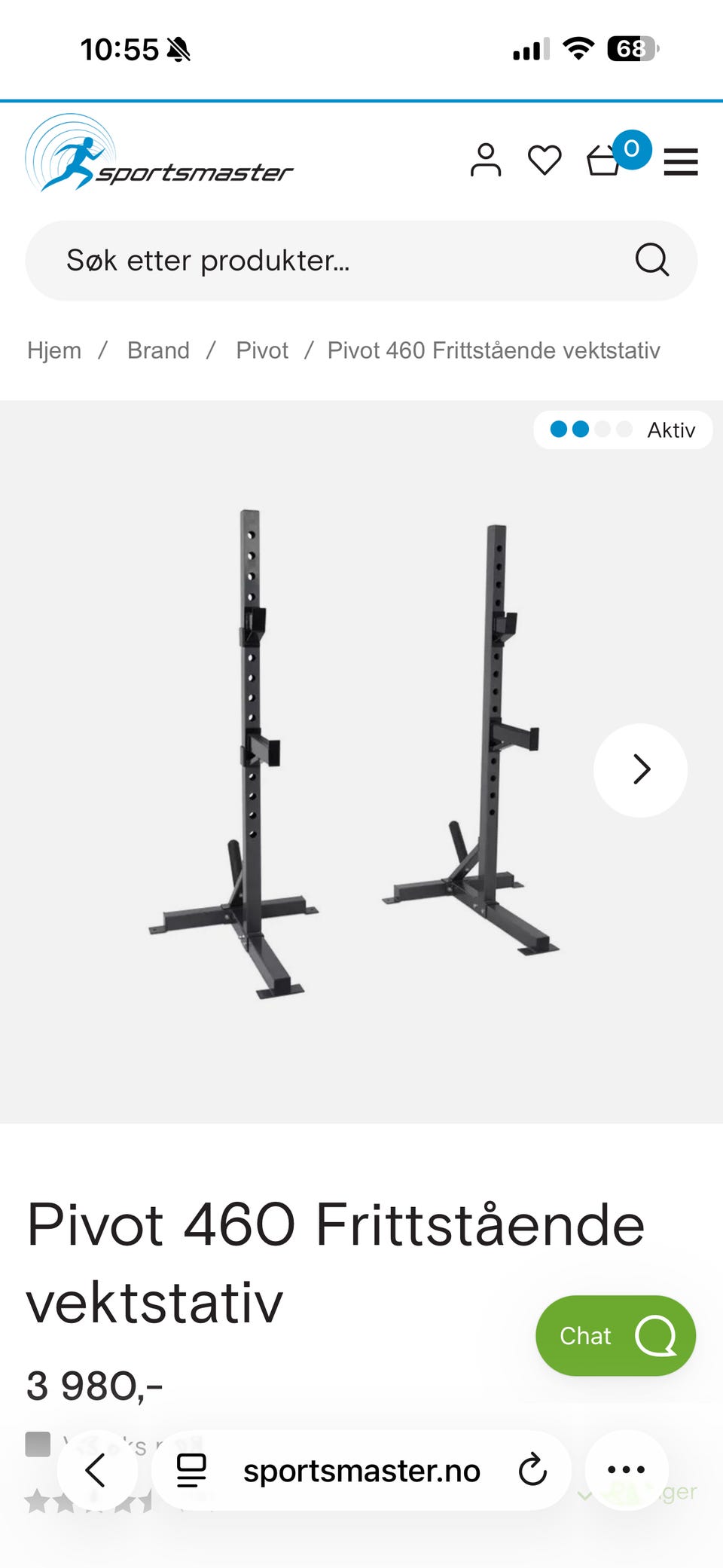Tap the magnifier search icon

coord(651,260)
